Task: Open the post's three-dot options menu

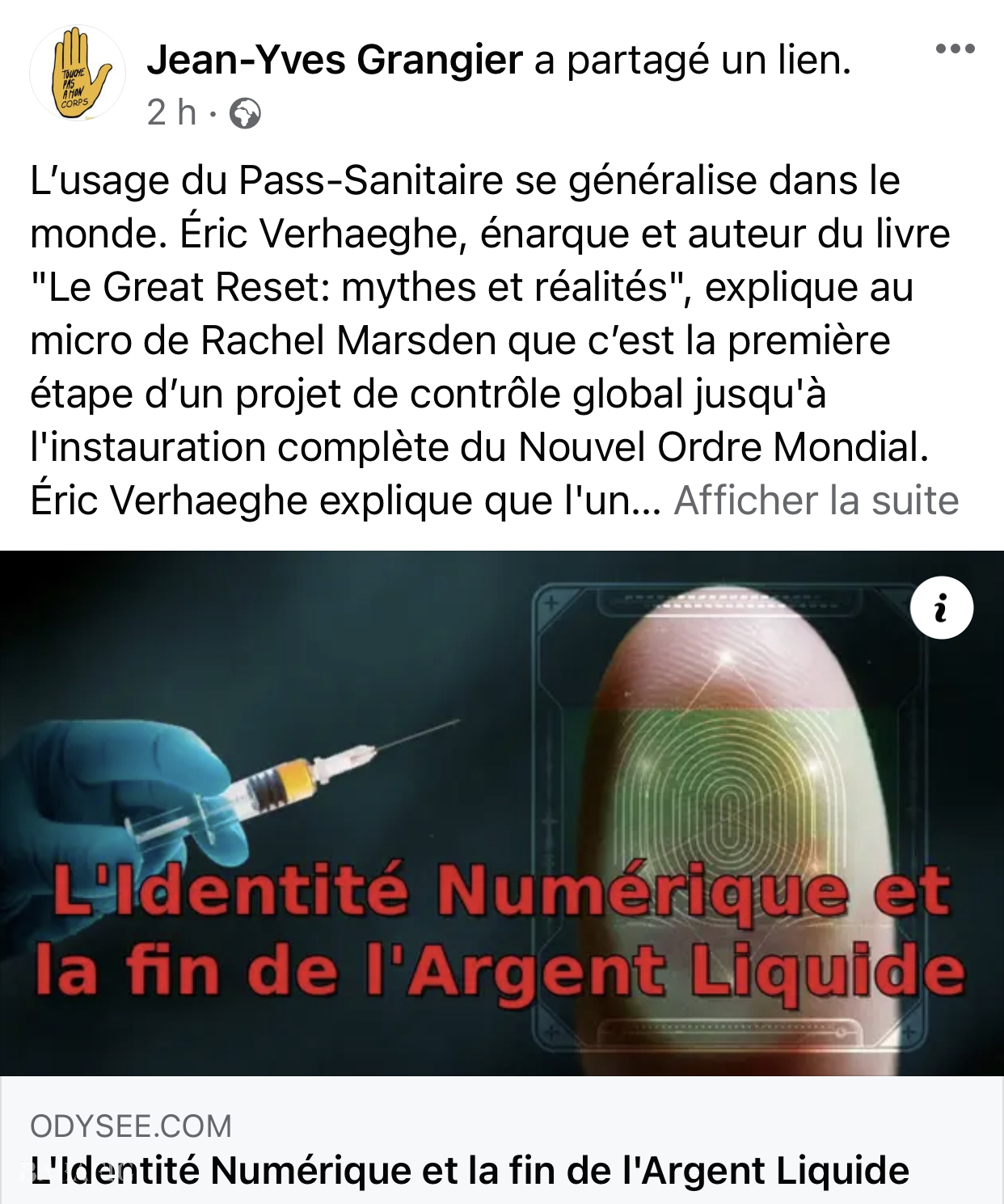Action: click(955, 49)
